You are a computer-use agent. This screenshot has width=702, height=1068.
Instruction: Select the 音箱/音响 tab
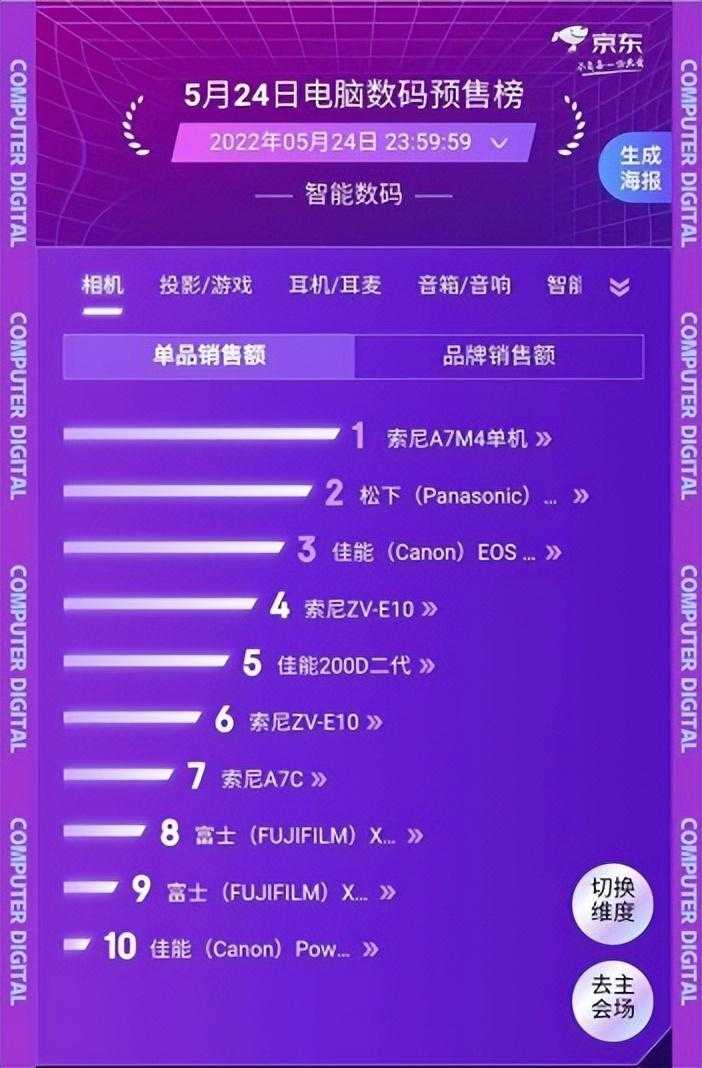(464, 285)
